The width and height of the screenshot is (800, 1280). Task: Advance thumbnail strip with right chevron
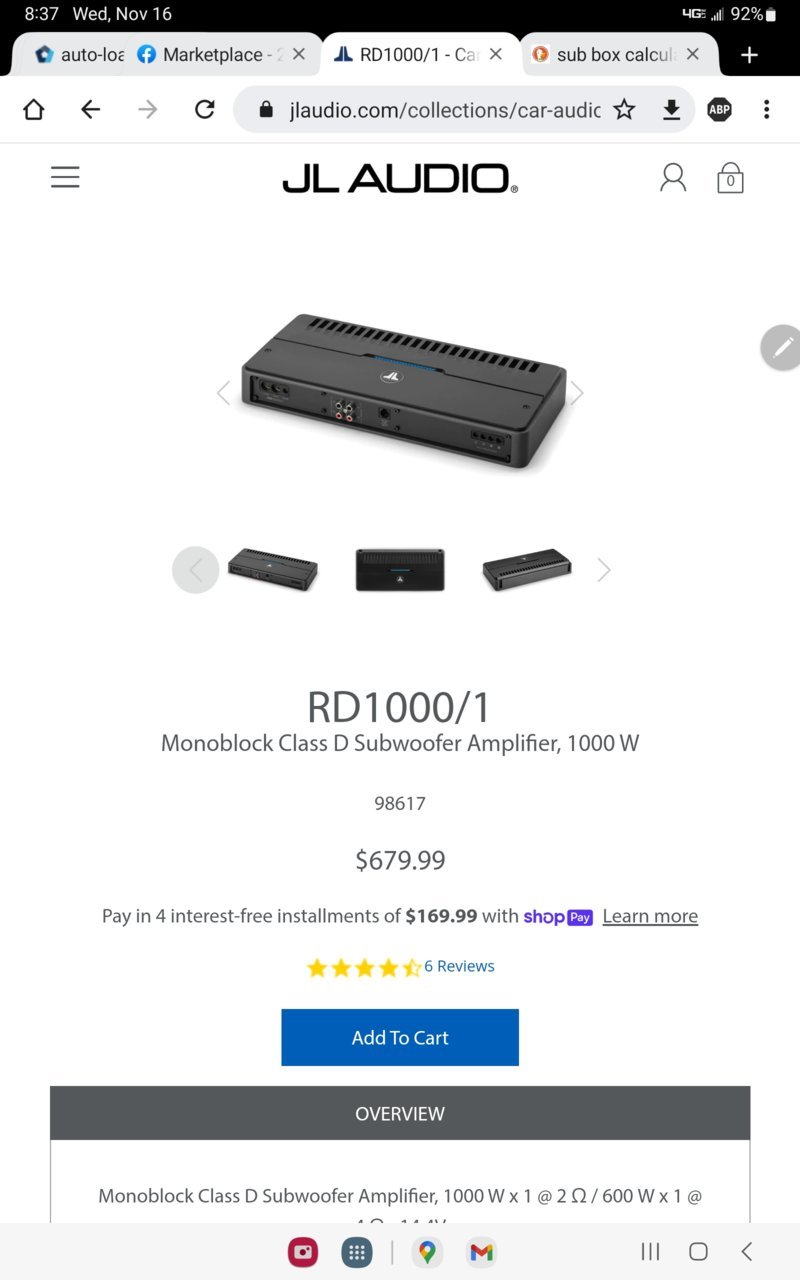[603, 570]
